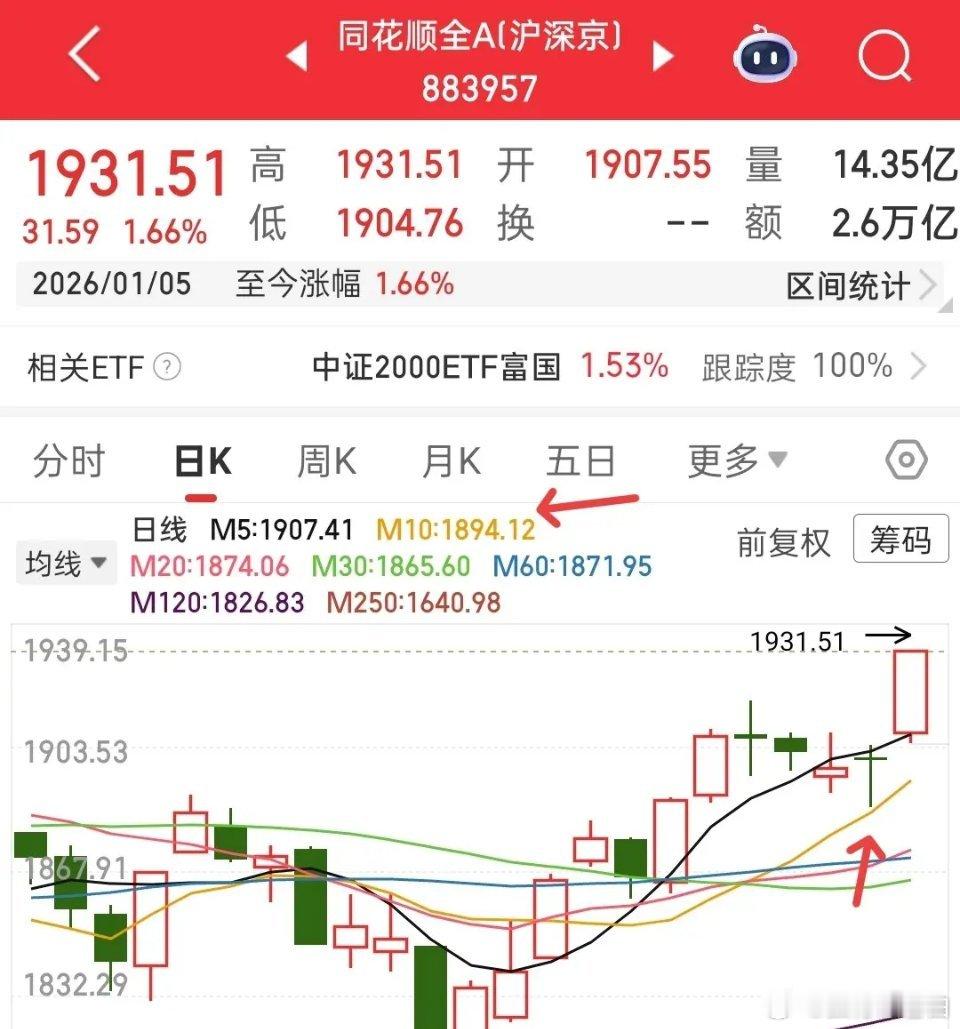Open the AI robot assistant

pos(765,57)
